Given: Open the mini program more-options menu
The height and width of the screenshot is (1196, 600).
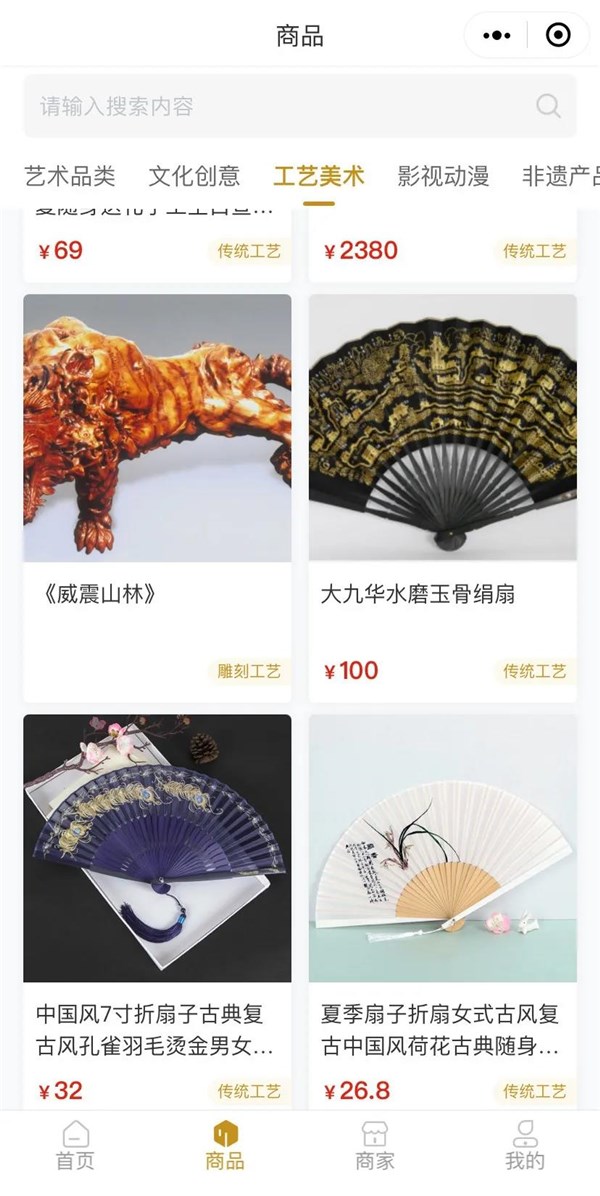Looking at the screenshot, I should [497, 35].
